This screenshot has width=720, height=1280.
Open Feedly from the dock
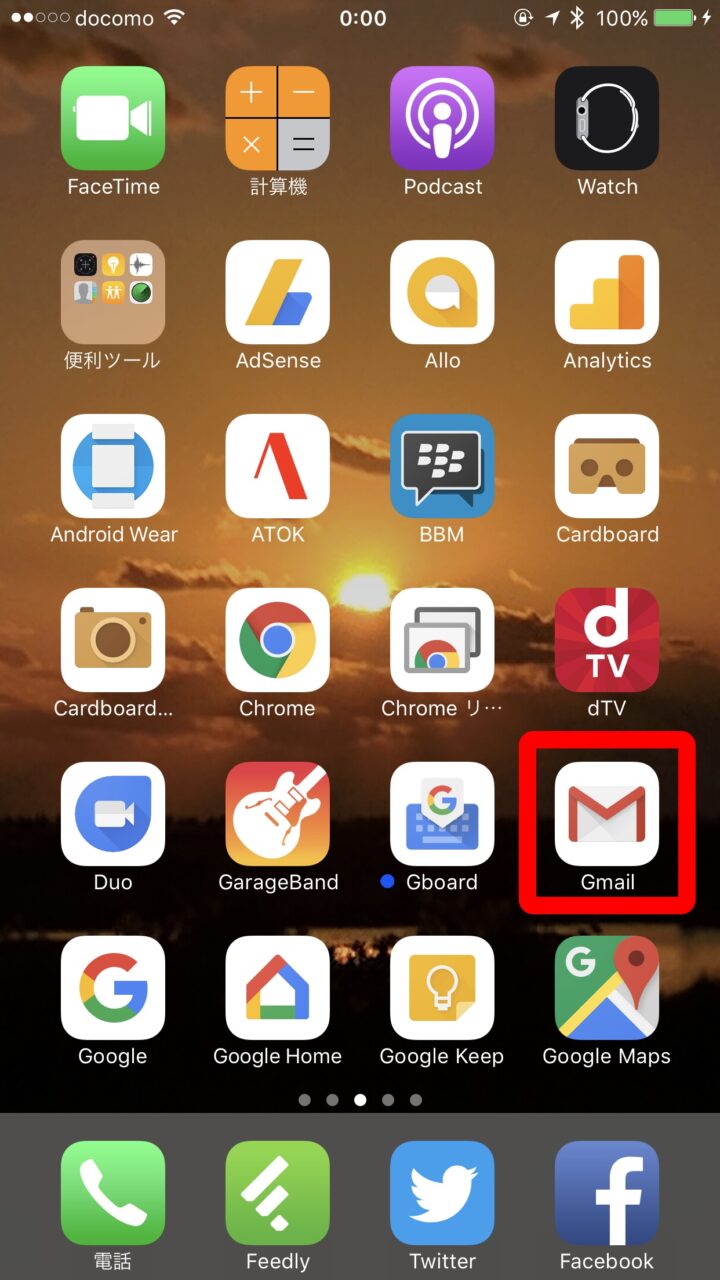[x=278, y=1193]
